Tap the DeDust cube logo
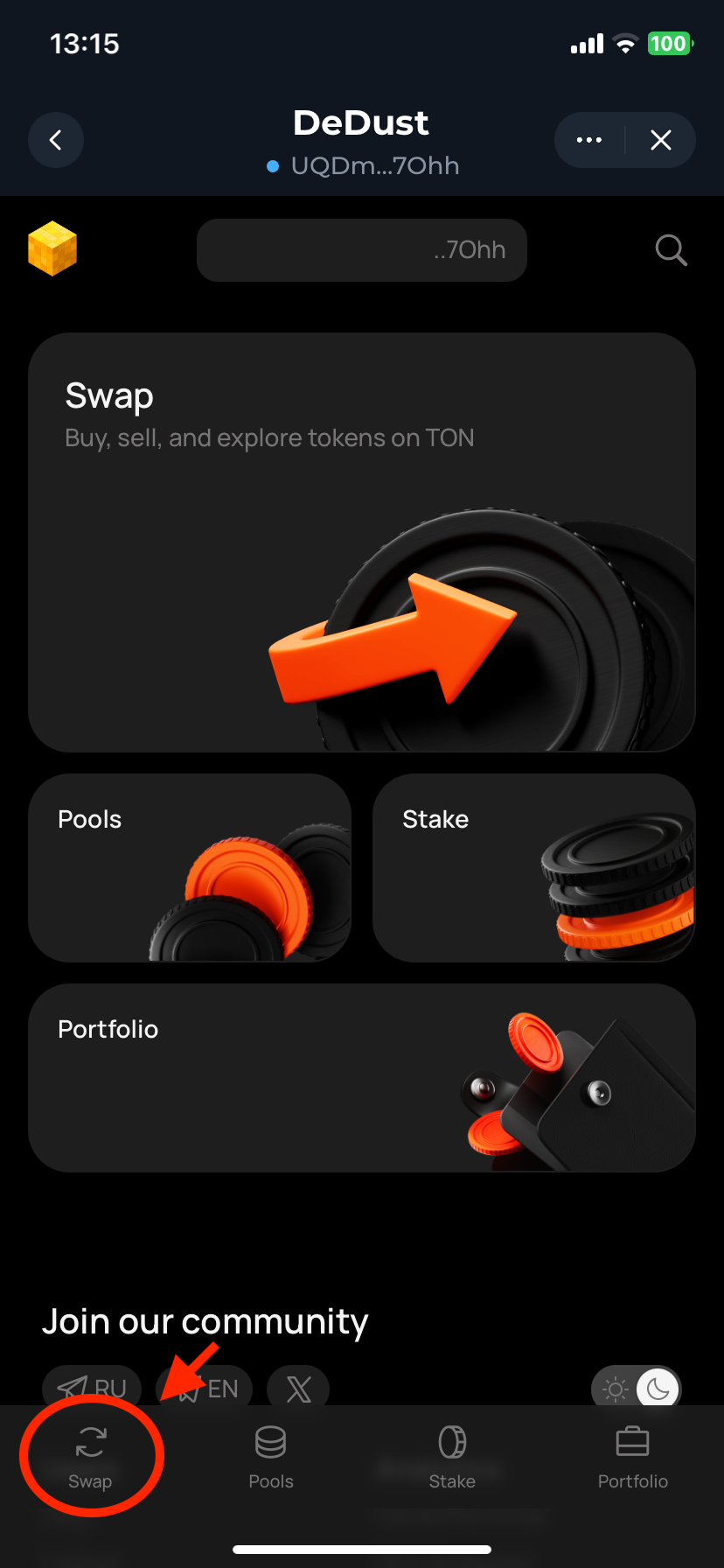 pos(52,248)
